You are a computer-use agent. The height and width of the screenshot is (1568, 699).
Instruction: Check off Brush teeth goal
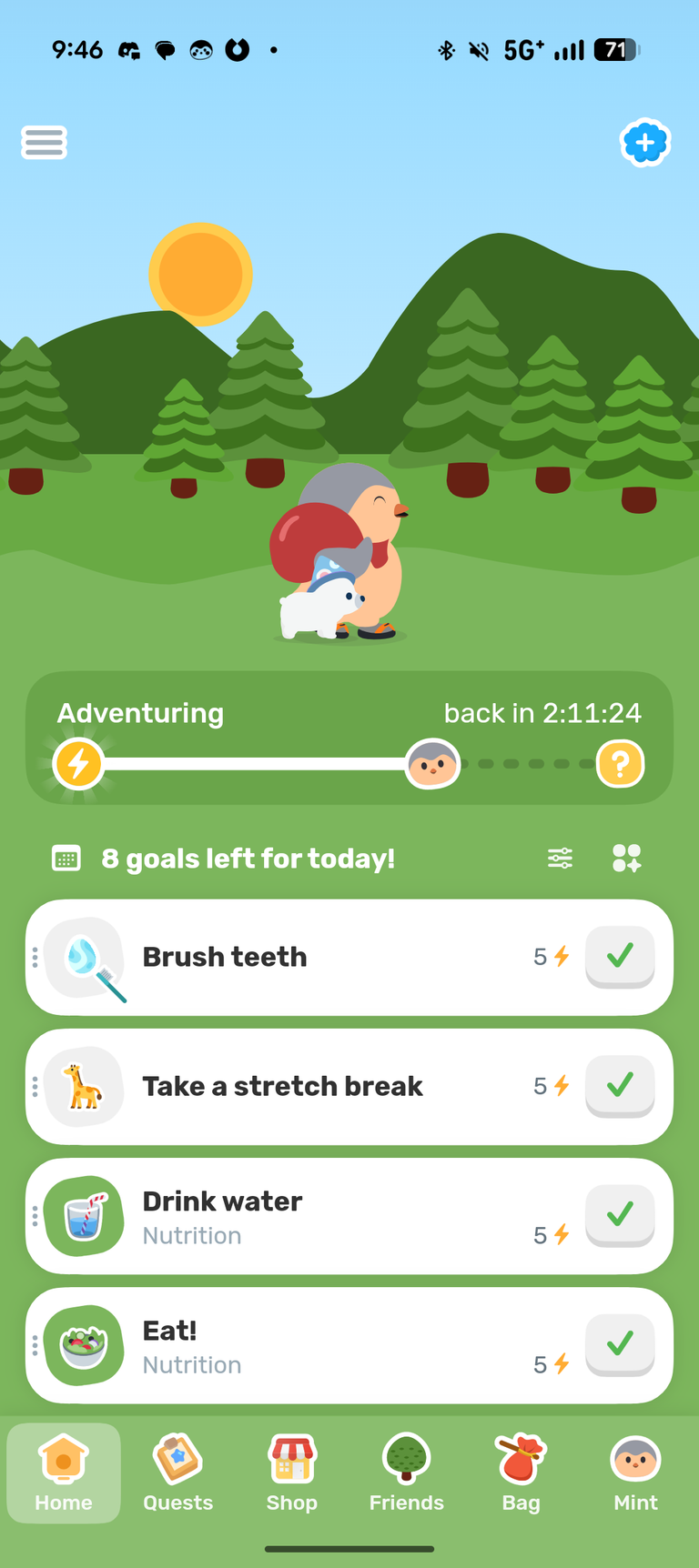[620, 956]
